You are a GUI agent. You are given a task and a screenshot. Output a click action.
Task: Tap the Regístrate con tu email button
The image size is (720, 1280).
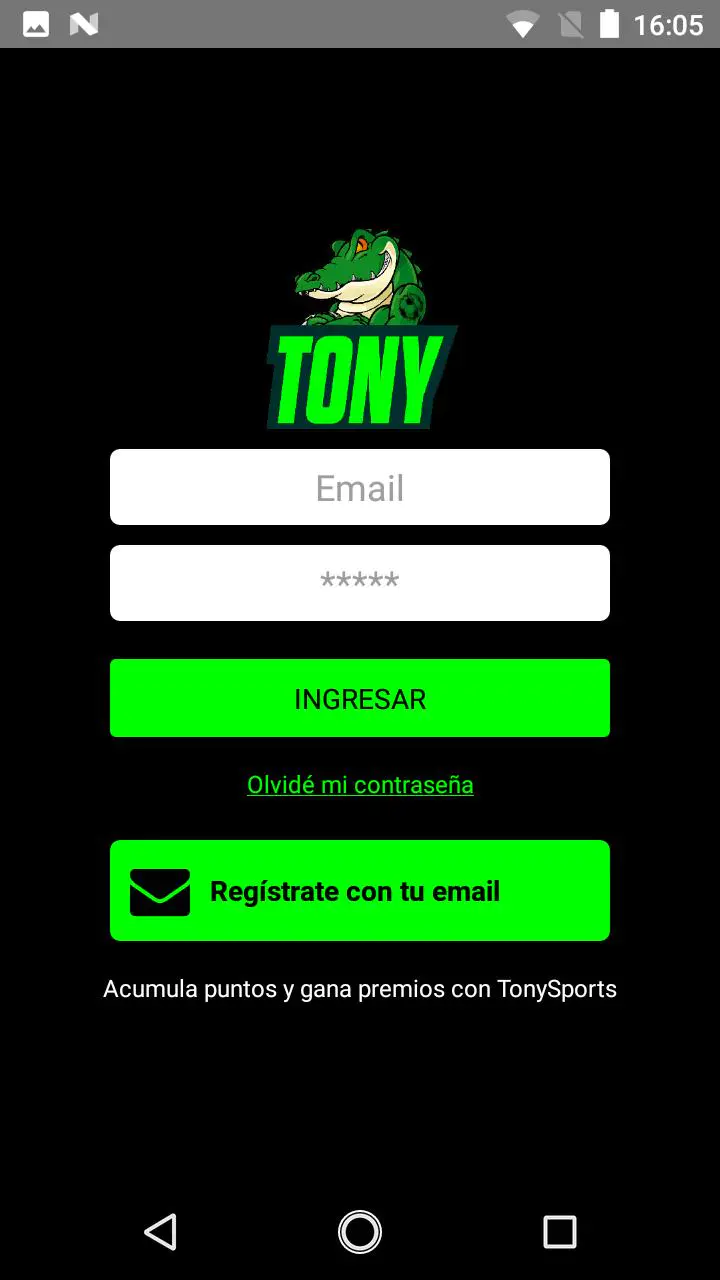360,890
